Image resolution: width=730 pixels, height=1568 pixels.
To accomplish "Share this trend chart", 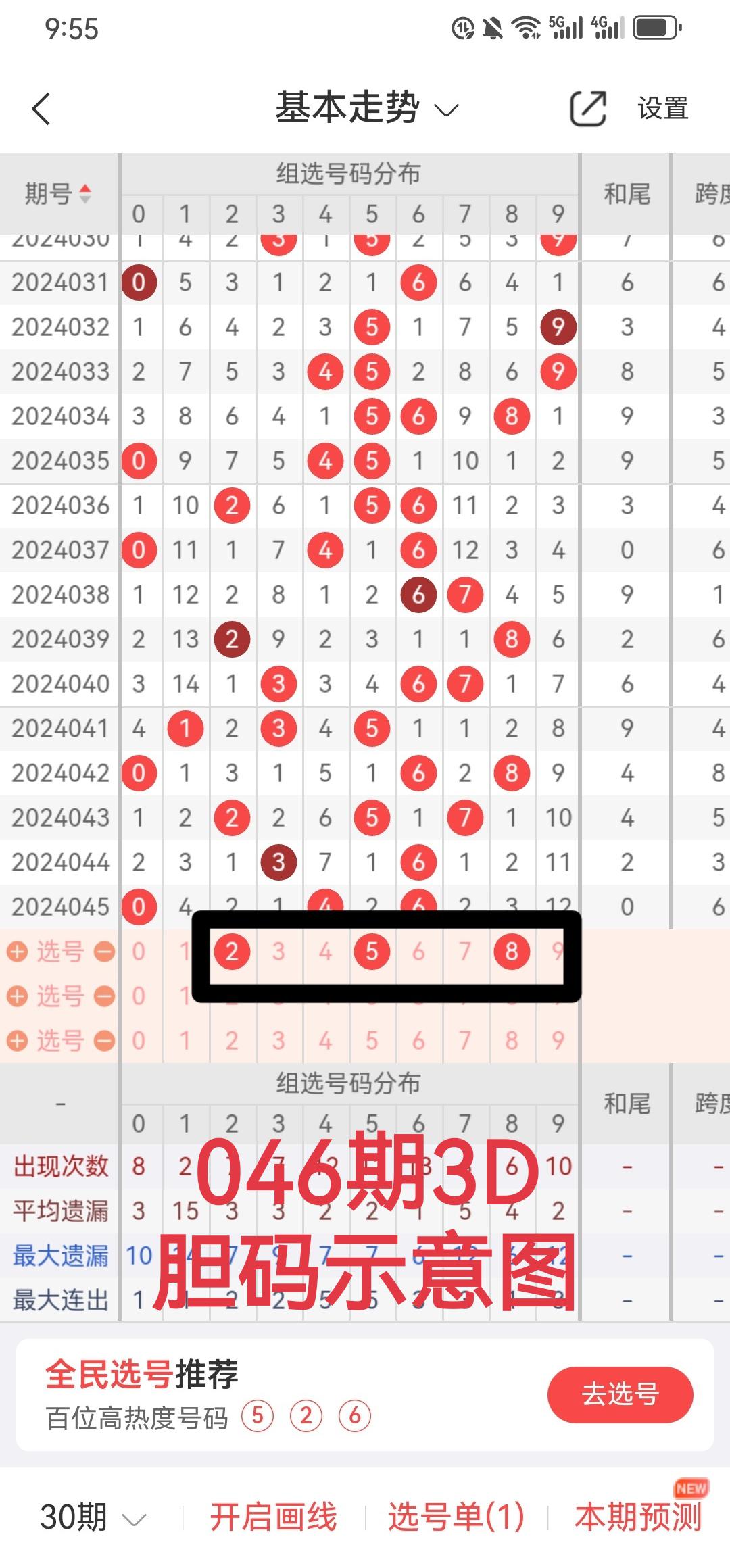I will coord(587,108).
